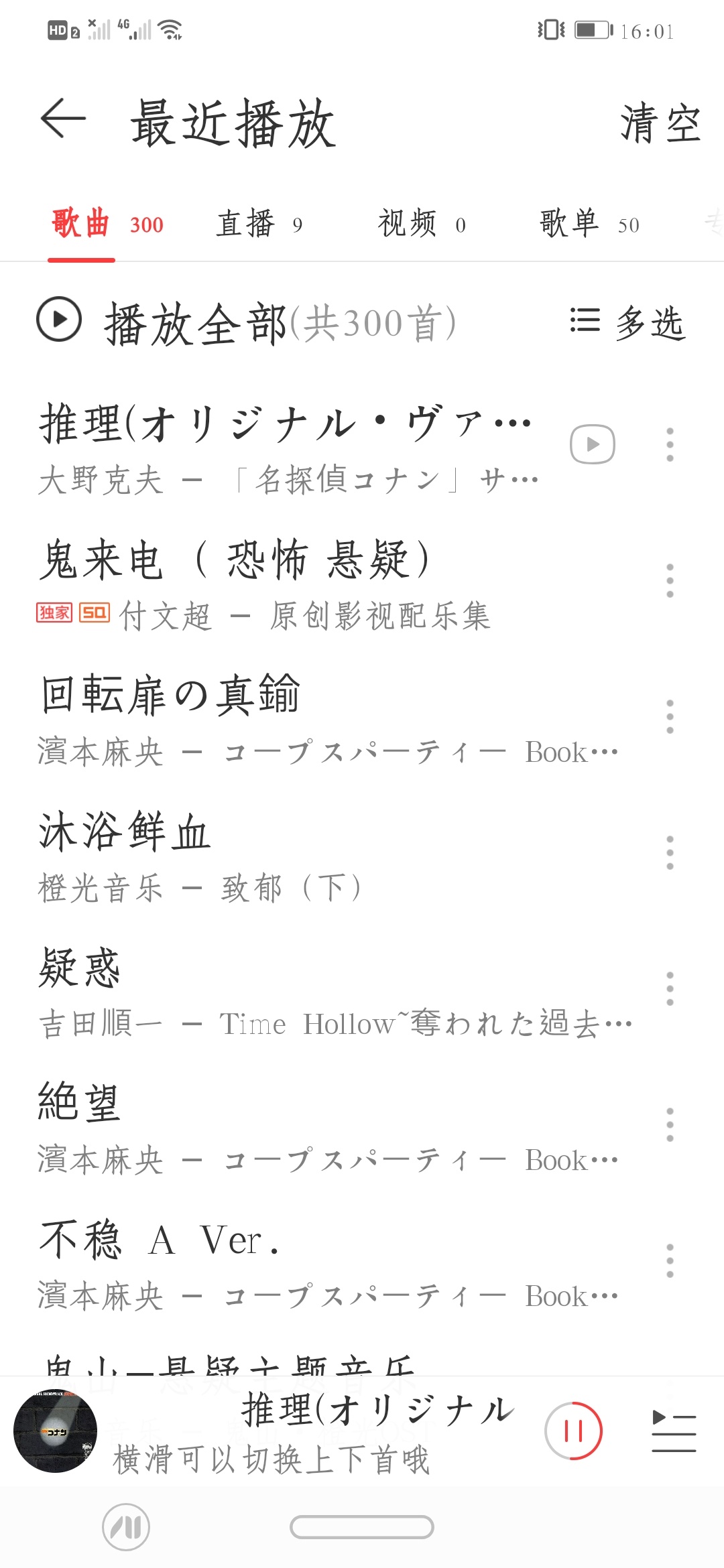Switch to the 歌单 tab

[x=589, y=224]
